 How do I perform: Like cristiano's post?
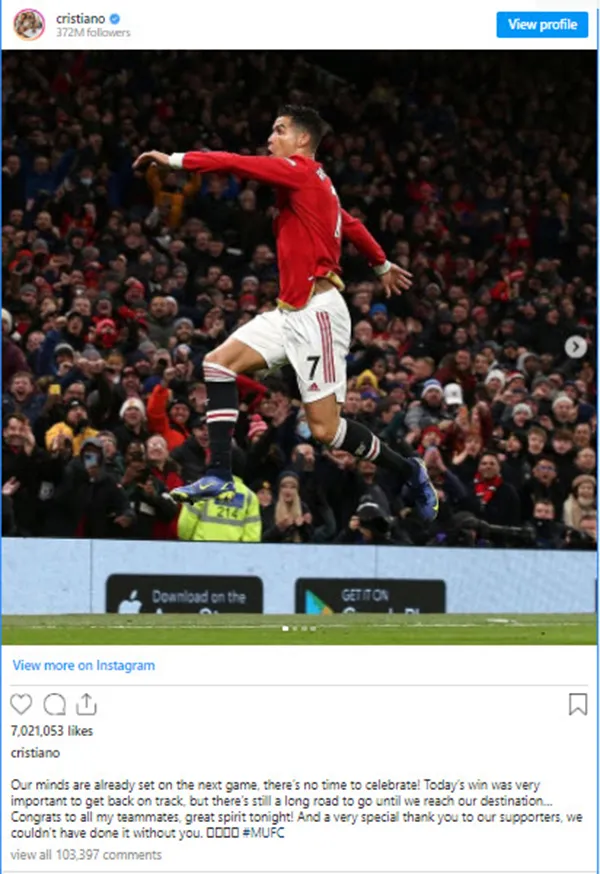(21, 704)
